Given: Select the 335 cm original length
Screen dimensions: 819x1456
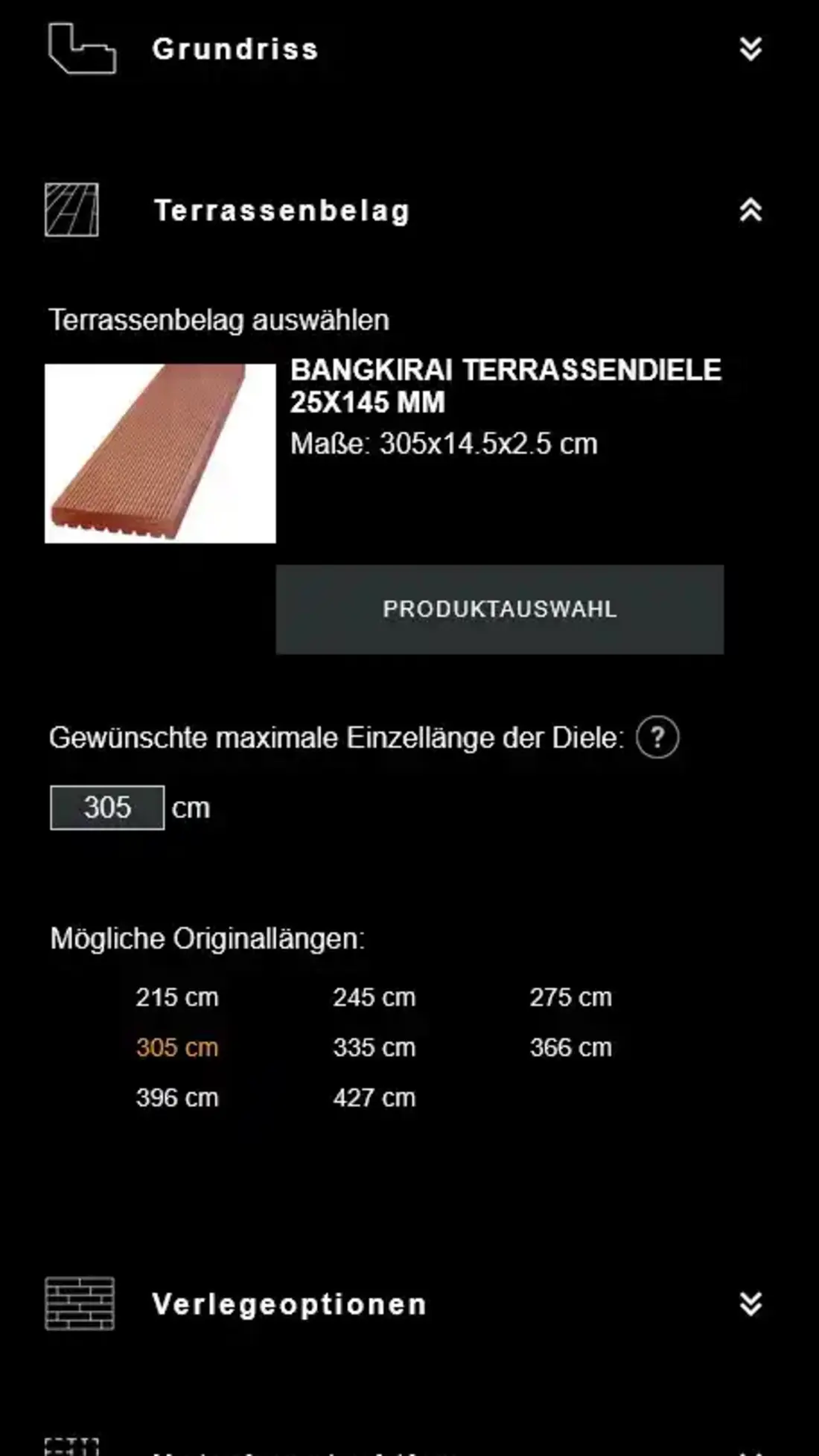Looking at the screenshot, I should coord(374,1048).
